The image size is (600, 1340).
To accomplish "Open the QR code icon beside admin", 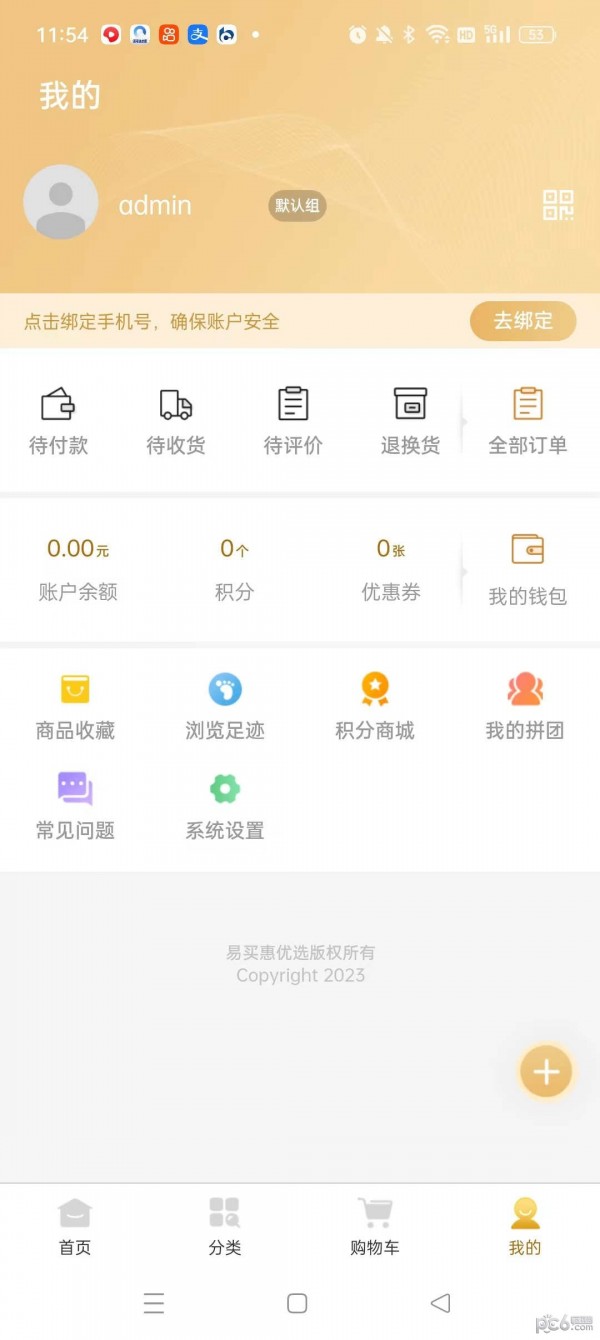I will tap(558, 205).
